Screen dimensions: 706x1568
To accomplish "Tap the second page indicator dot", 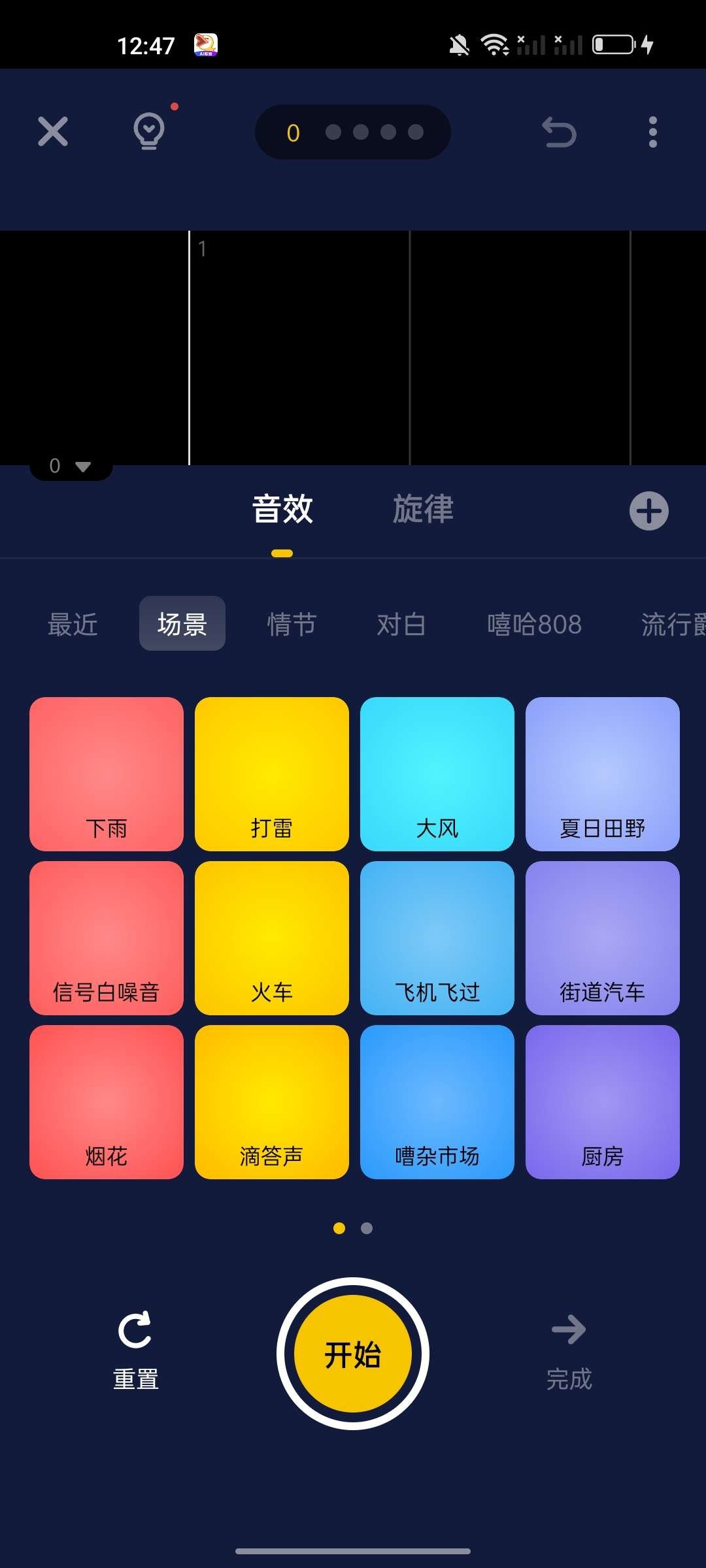I will pos(365,1229).
